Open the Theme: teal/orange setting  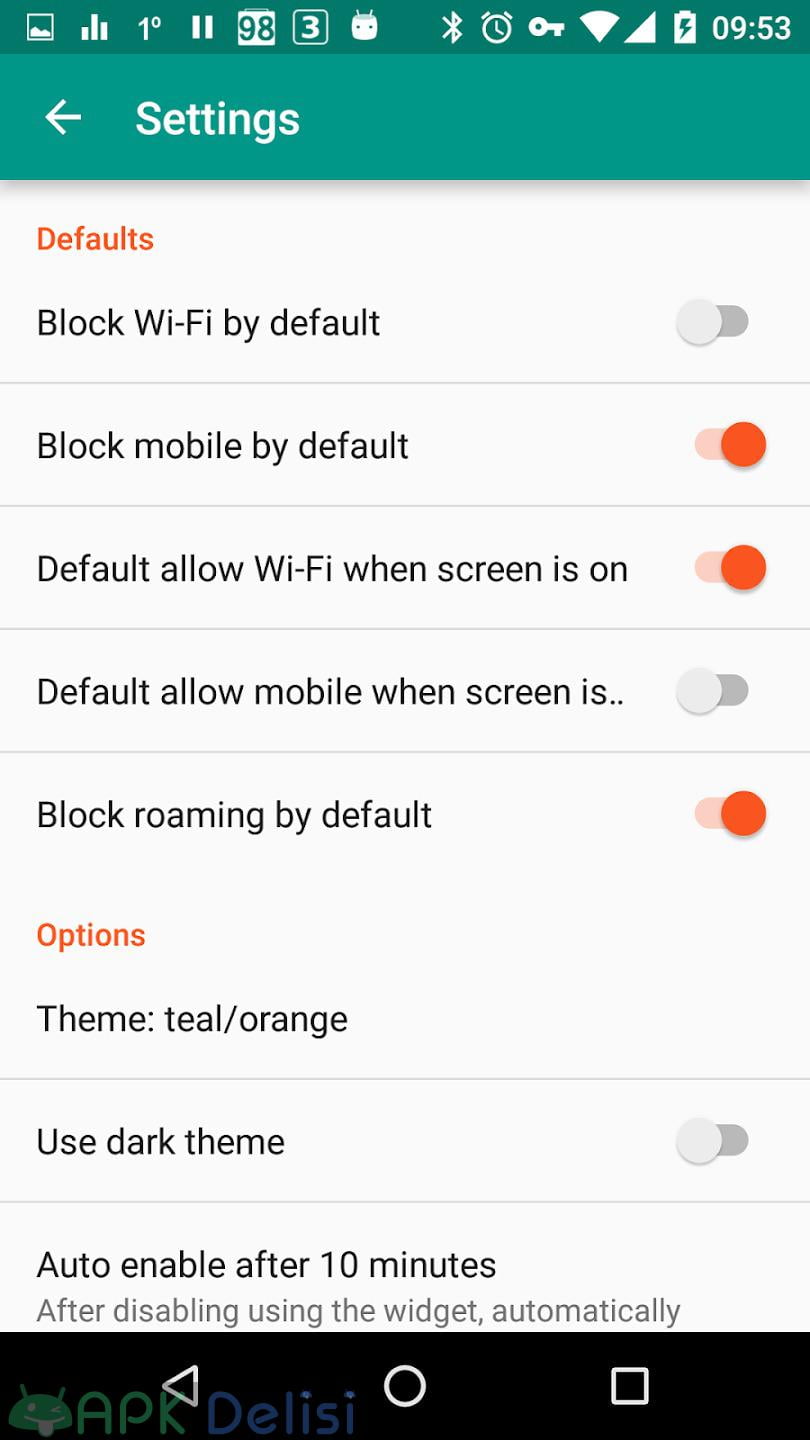coord(405,1019)
